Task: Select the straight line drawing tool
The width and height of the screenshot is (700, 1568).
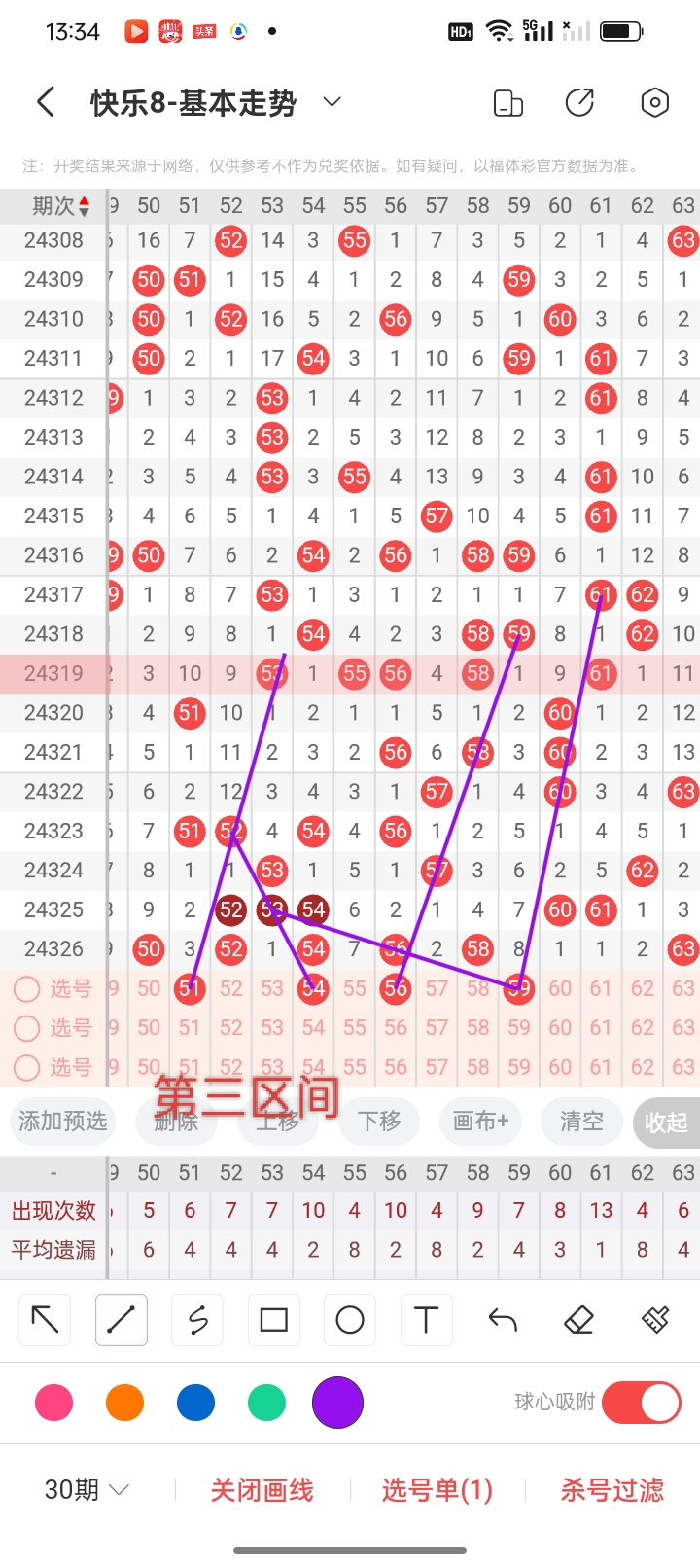Action: click(x=121, y=1320)
